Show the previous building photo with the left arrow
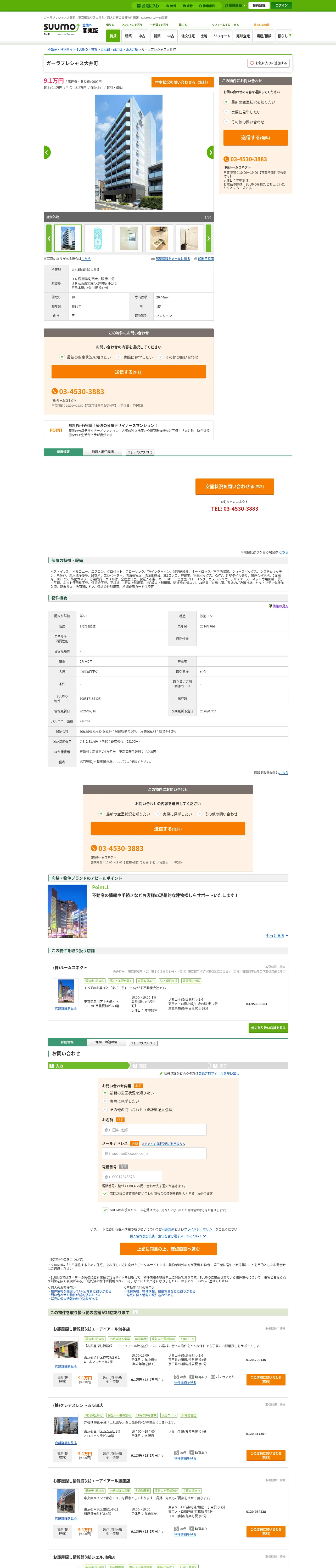336x1568 pixels. (x=47, y=152)
